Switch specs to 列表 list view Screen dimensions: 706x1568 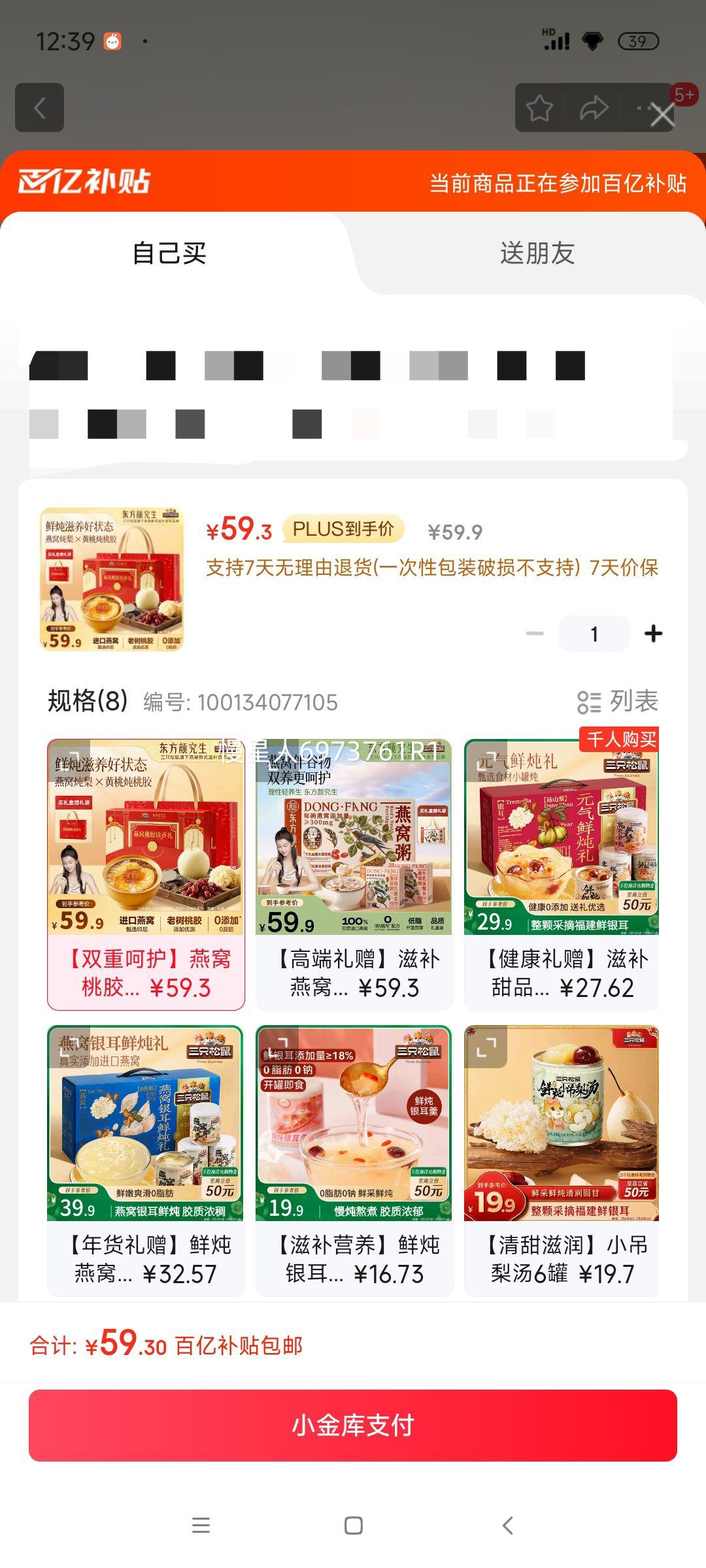tap(617, 702)
